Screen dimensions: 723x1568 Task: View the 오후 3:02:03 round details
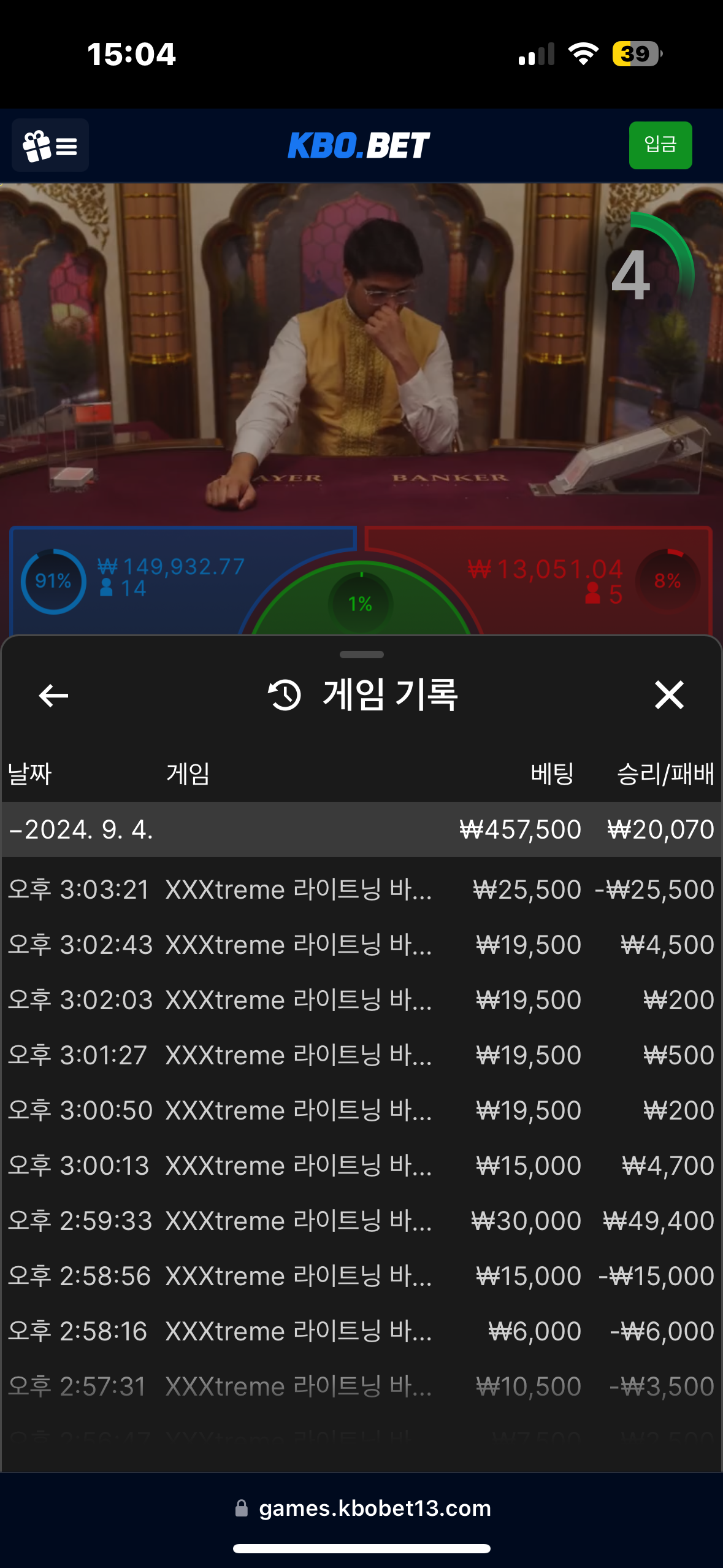(361, 1000)
